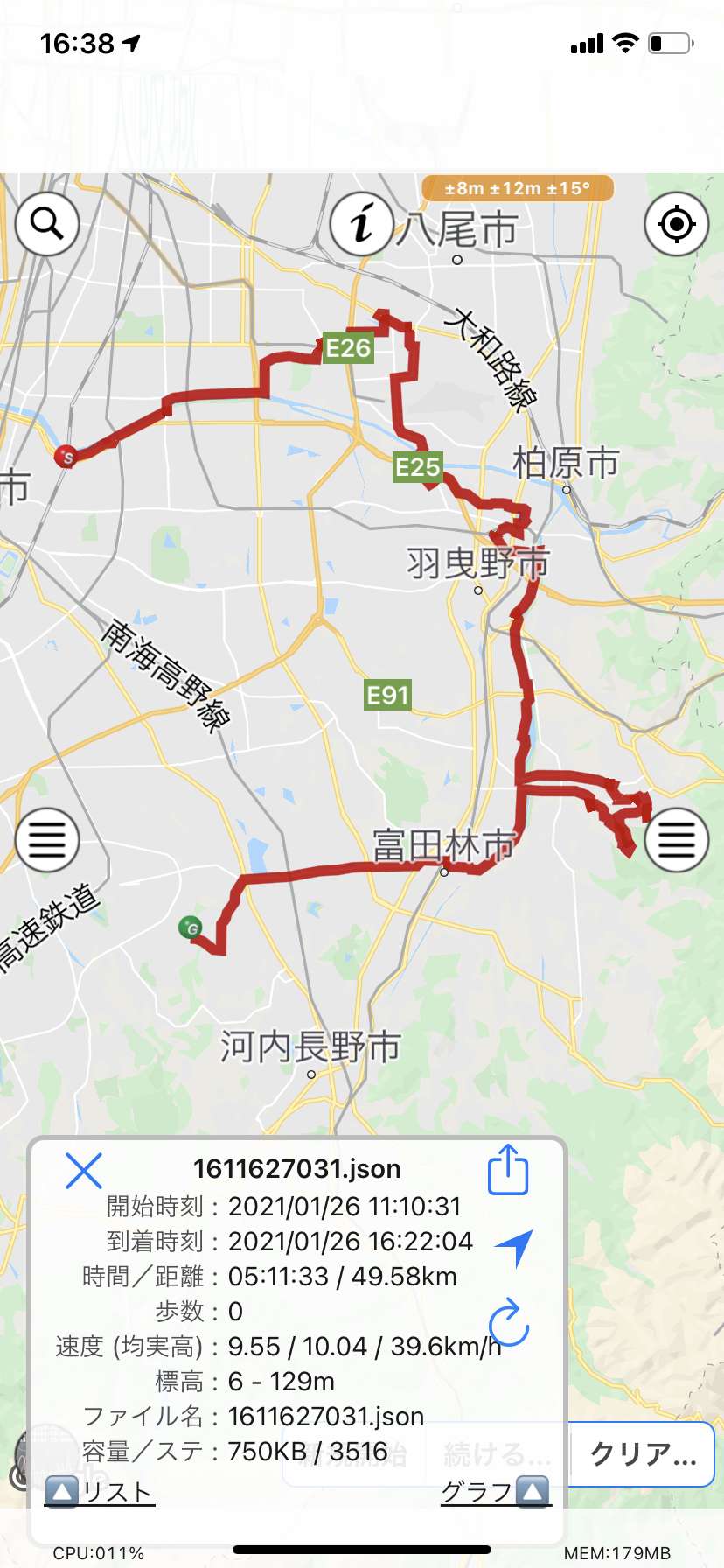Tap the クリア… clear button
Screen dimensions: 724x1568
click(642, 1453)
